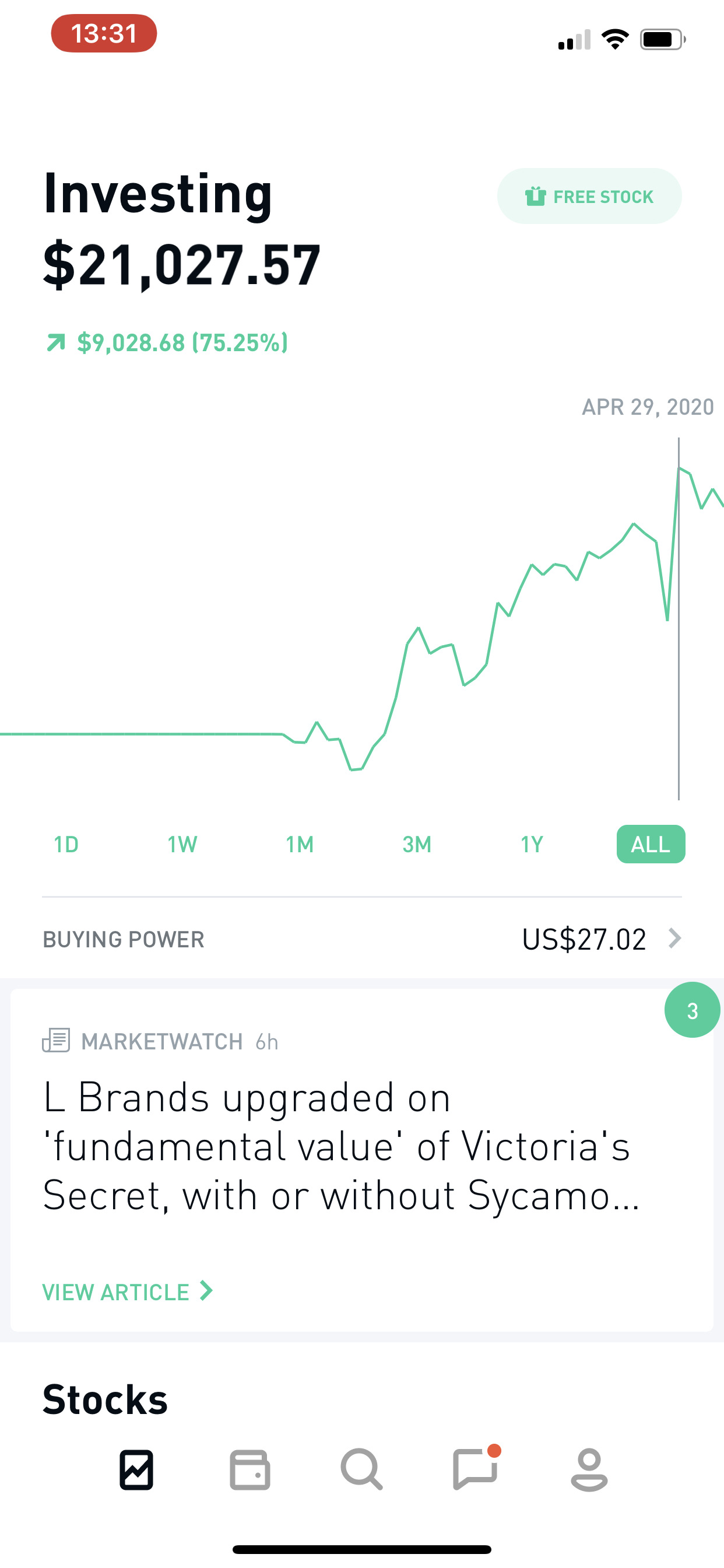Open the investing chart tab in bottom bar
The image size is (724, 1568).
(x=136, y=1470)
